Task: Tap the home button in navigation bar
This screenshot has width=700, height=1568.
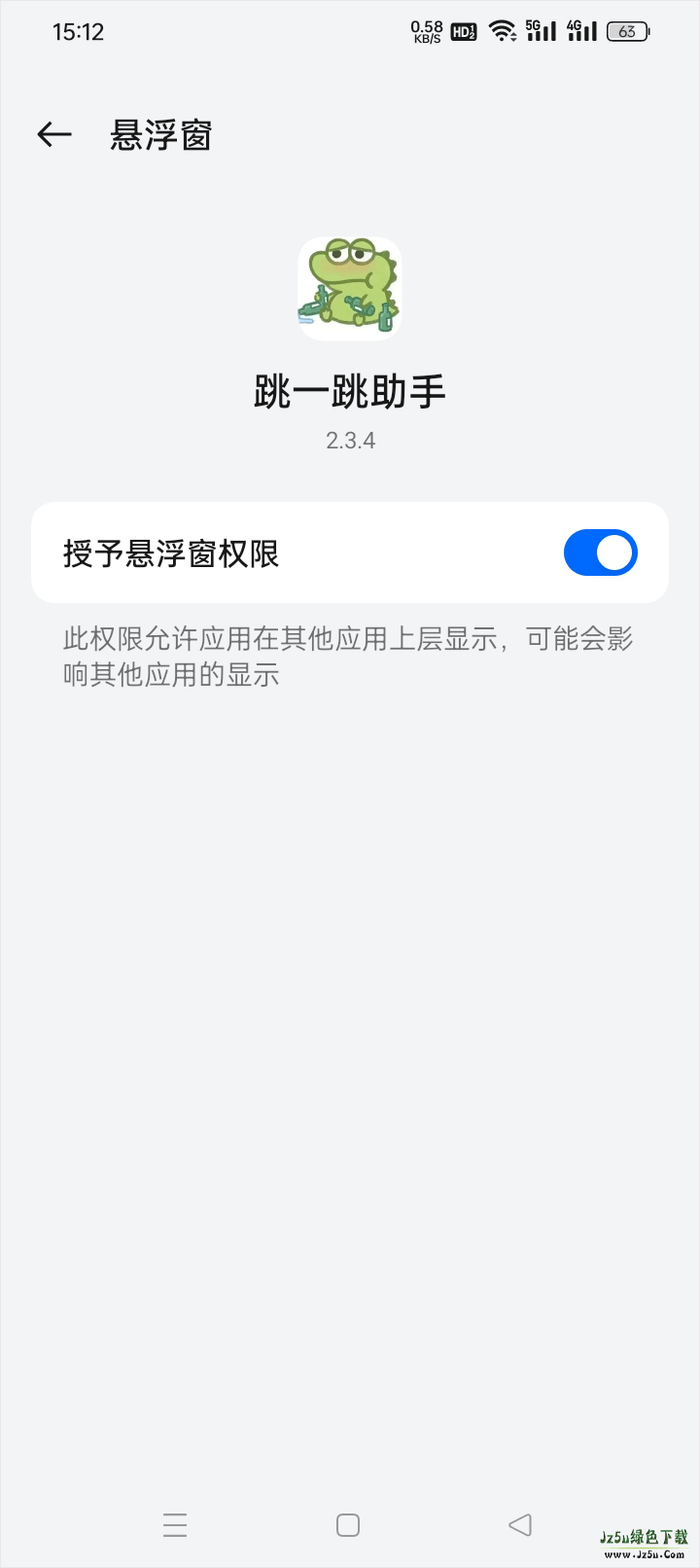Action: [347, 1524]
